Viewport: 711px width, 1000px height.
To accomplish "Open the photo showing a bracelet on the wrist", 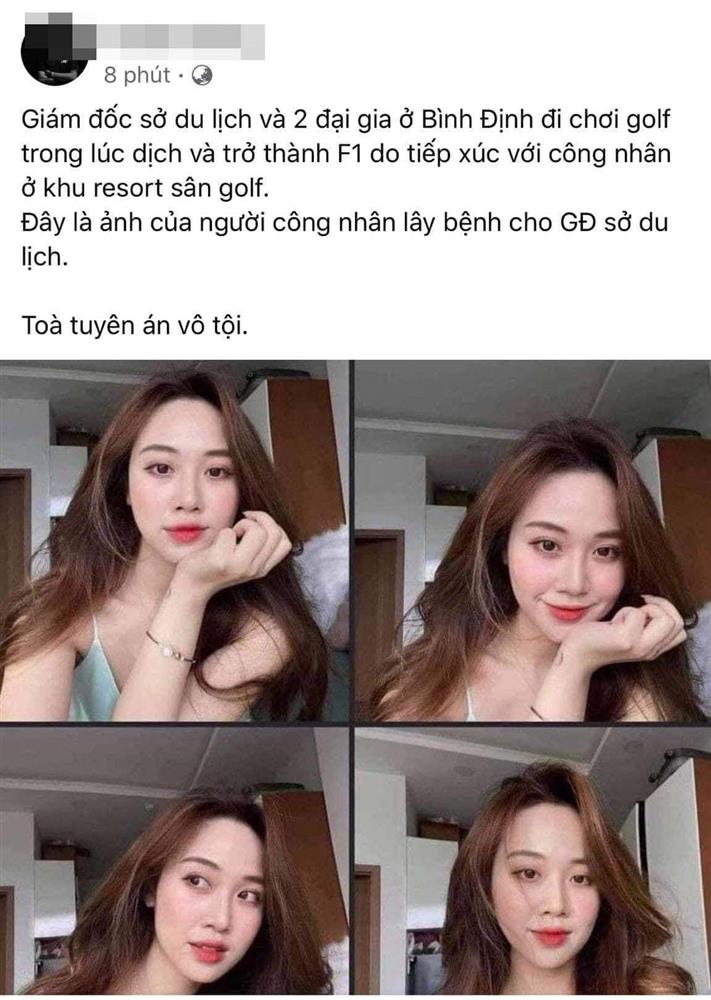I will pyautogui.click(x=174, y=541).
